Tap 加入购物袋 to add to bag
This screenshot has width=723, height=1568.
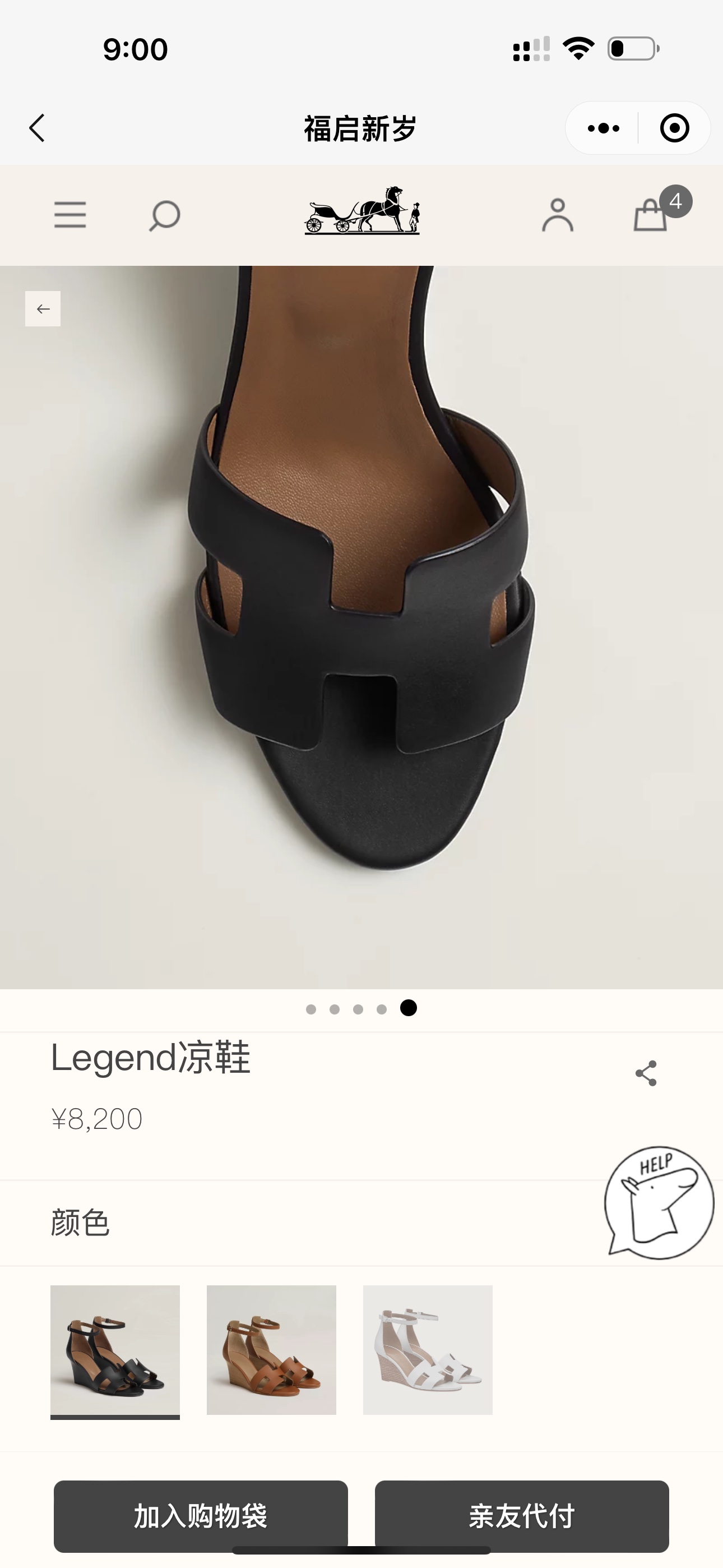click(x=201, y=1516)
